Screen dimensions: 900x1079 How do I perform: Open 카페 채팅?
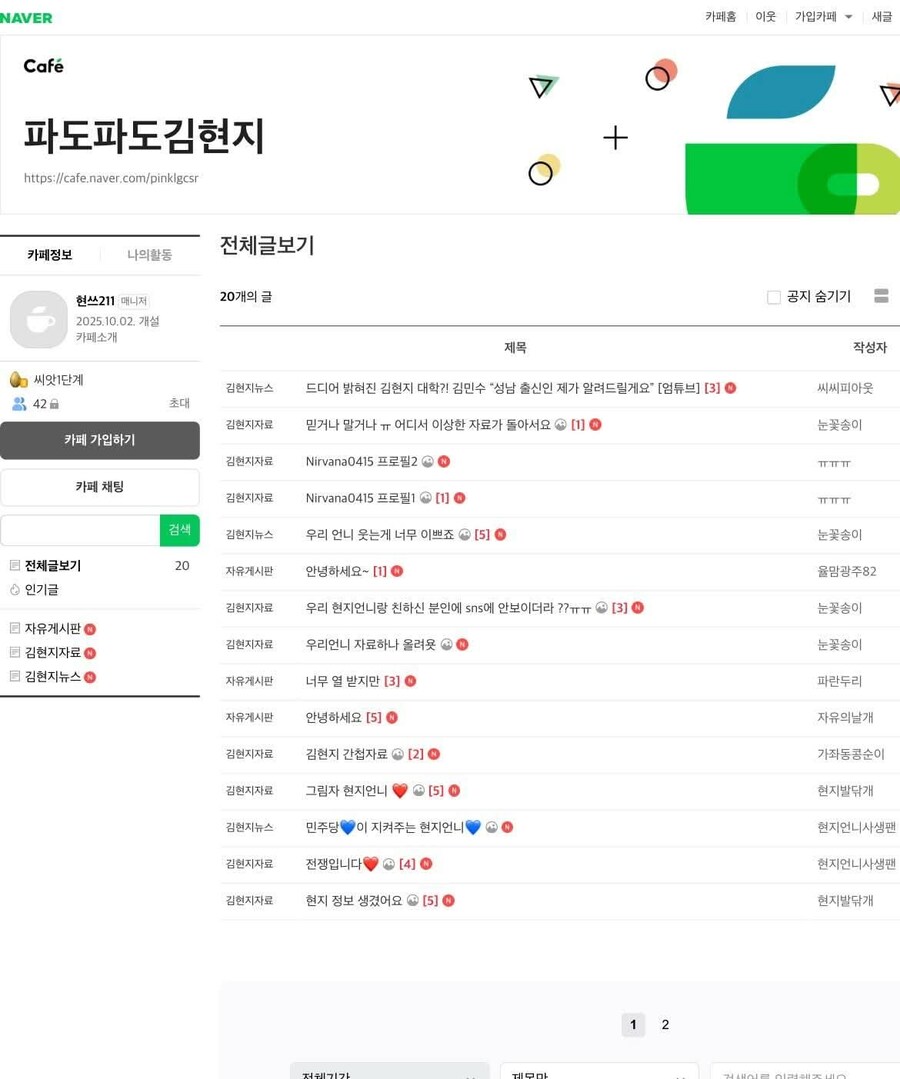(x=99, y=487)
